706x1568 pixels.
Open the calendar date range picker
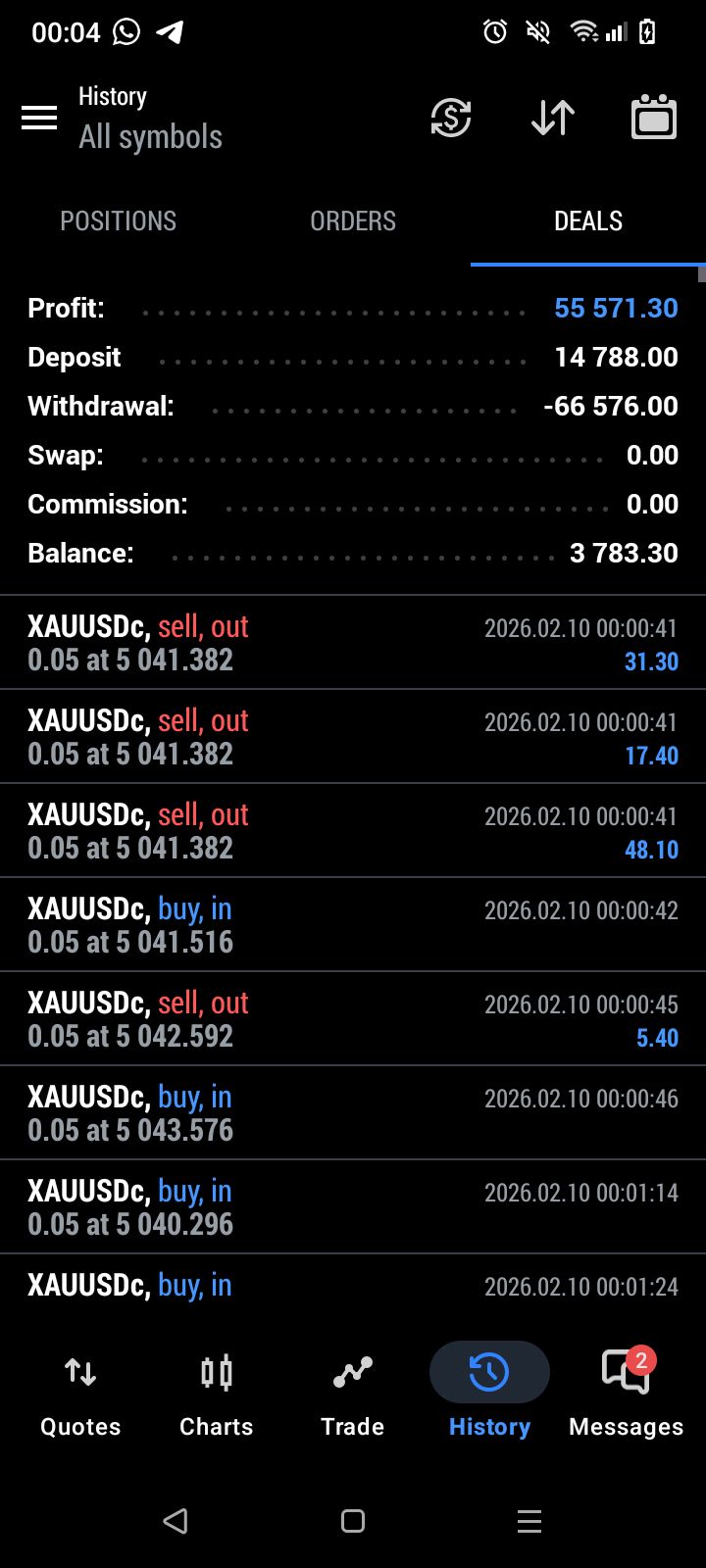(x=653, y=119)
